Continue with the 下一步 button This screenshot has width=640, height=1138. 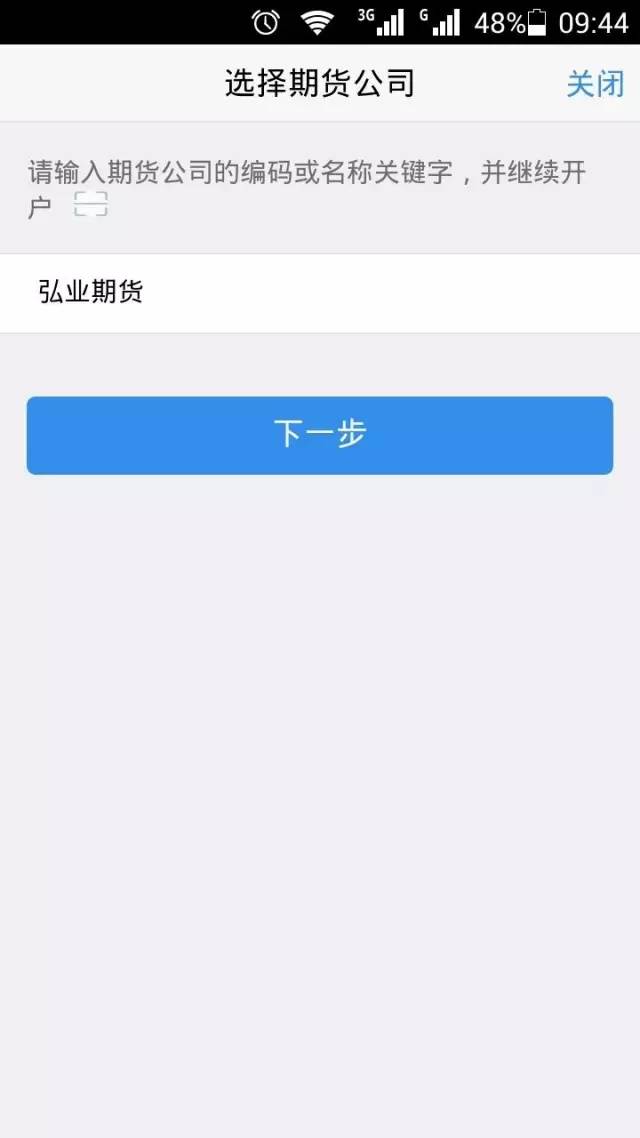coord(320,435)
